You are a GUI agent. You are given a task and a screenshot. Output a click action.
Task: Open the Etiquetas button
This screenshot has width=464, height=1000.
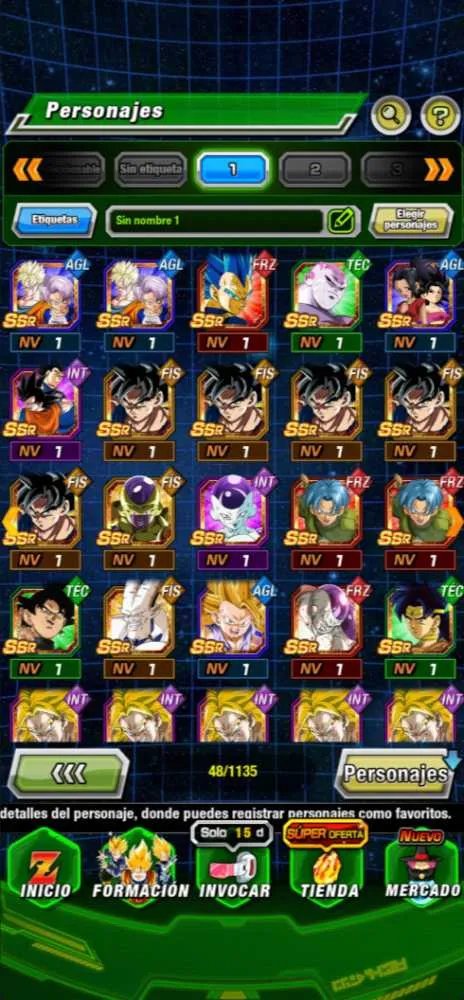(x=54, y=220)
